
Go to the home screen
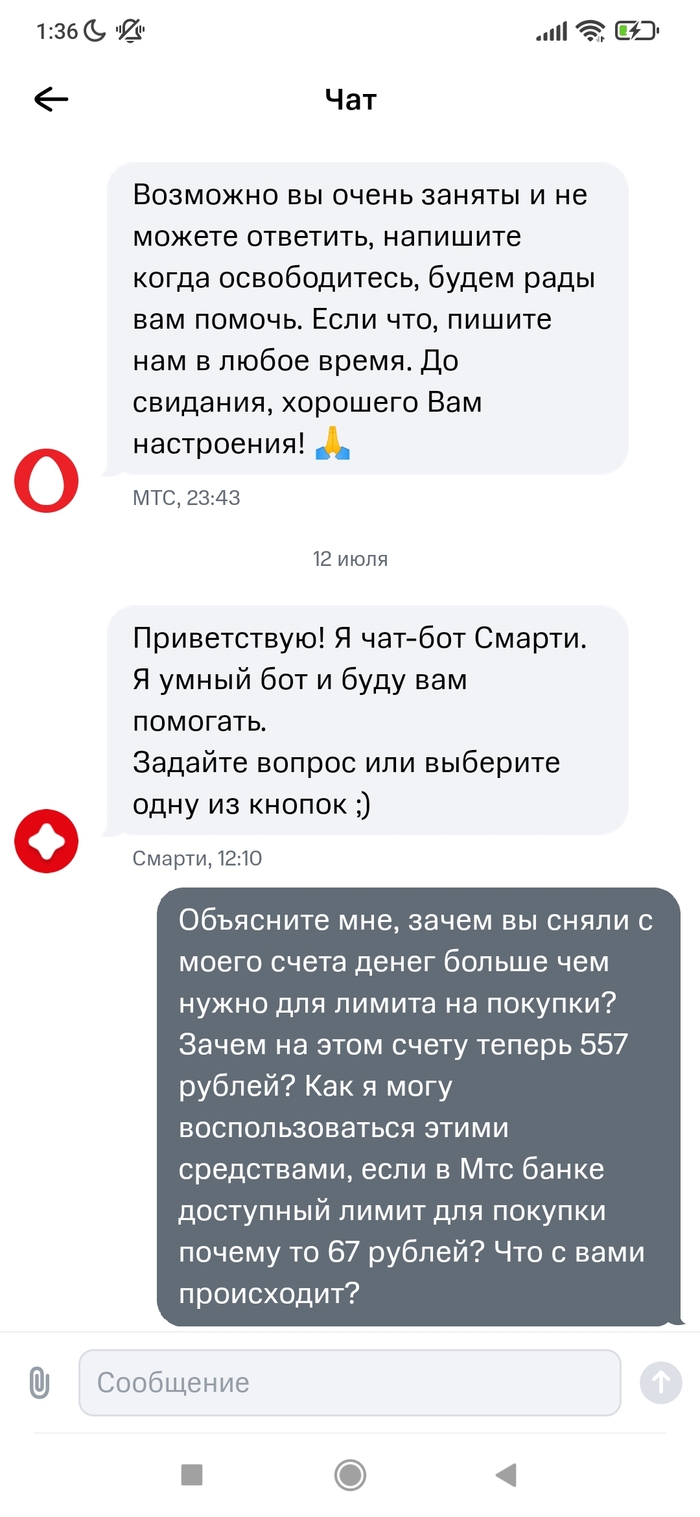point(350,1474)
